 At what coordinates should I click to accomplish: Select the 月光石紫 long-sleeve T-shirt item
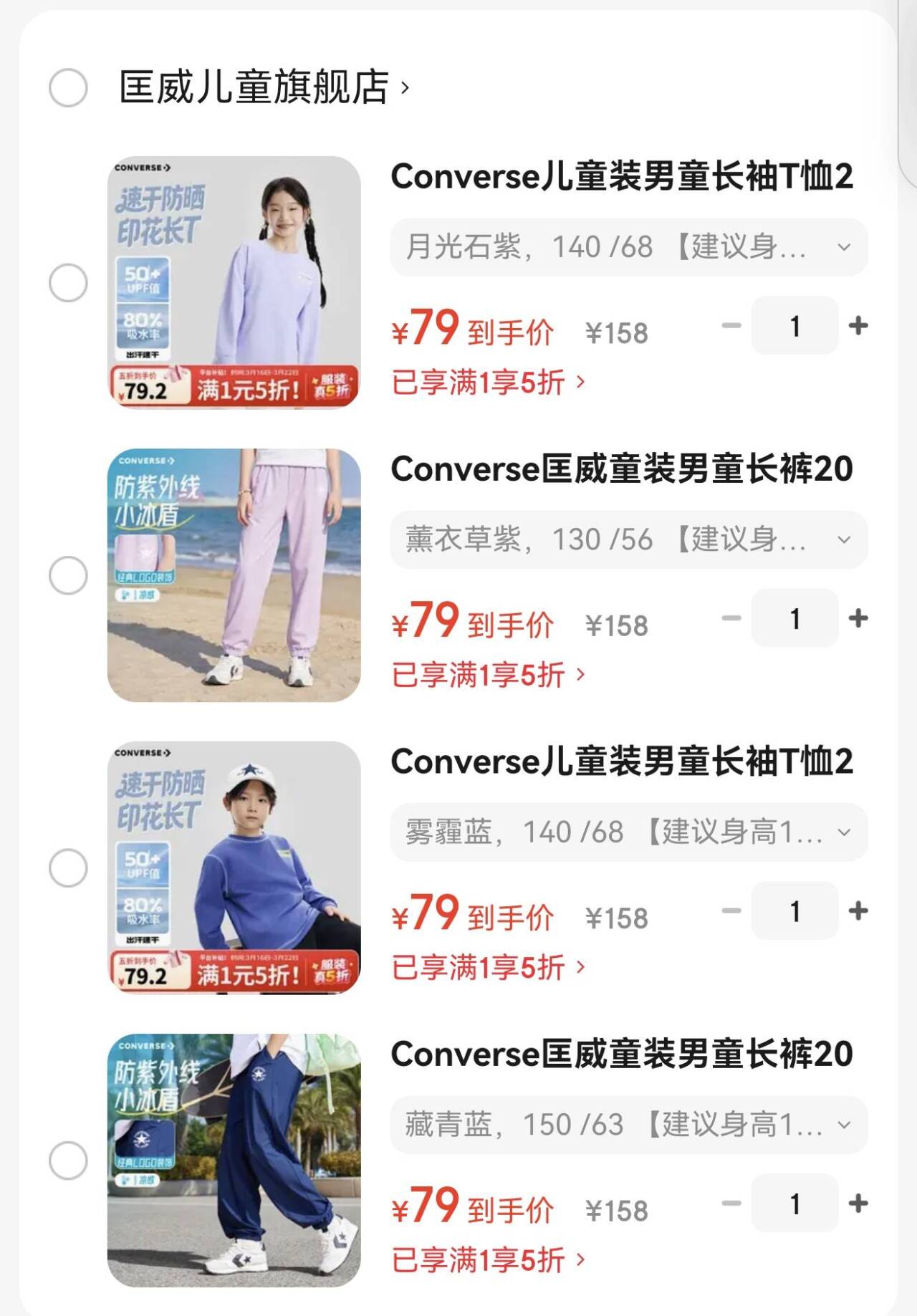point(68,283)
